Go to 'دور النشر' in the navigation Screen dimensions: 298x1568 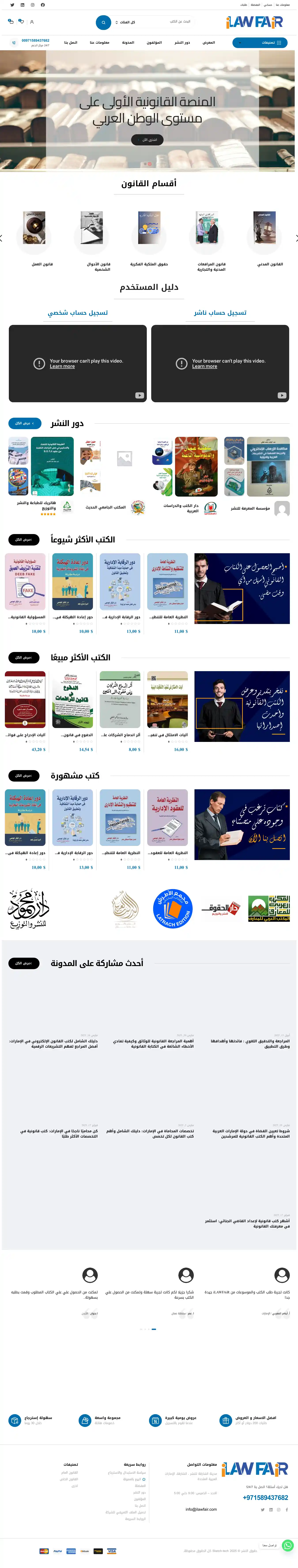[x=182, y=43]
